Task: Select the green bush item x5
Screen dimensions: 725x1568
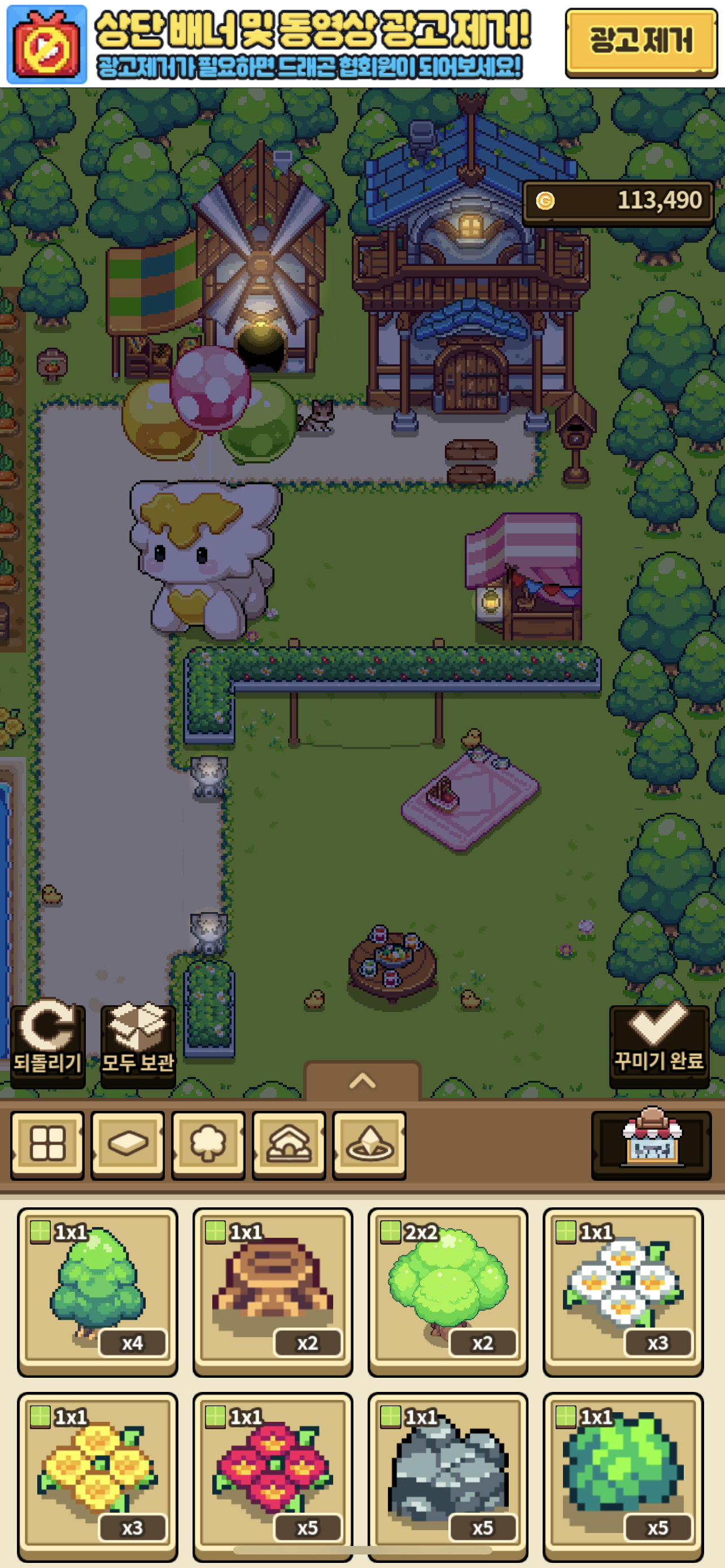Action: click(x=623, y=1477)
